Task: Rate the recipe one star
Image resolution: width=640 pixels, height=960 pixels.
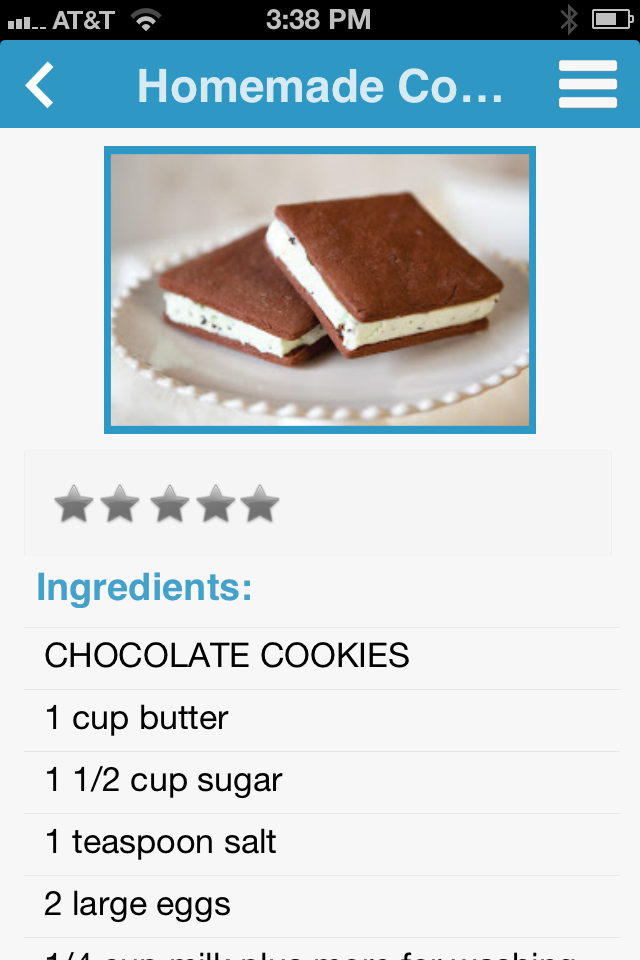Action: (73, 504)
